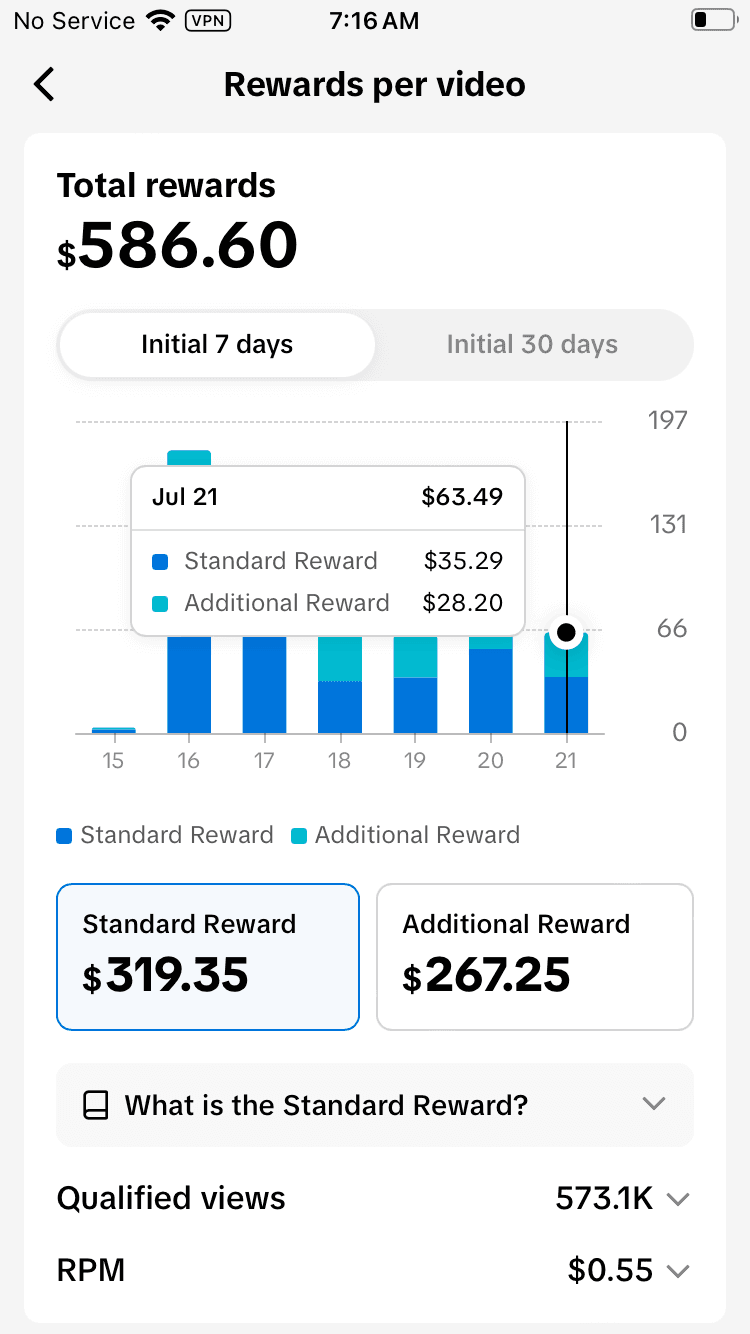
Task: Toggle the Standard Reward $319.35 card
Action: [x=207, y=956]
